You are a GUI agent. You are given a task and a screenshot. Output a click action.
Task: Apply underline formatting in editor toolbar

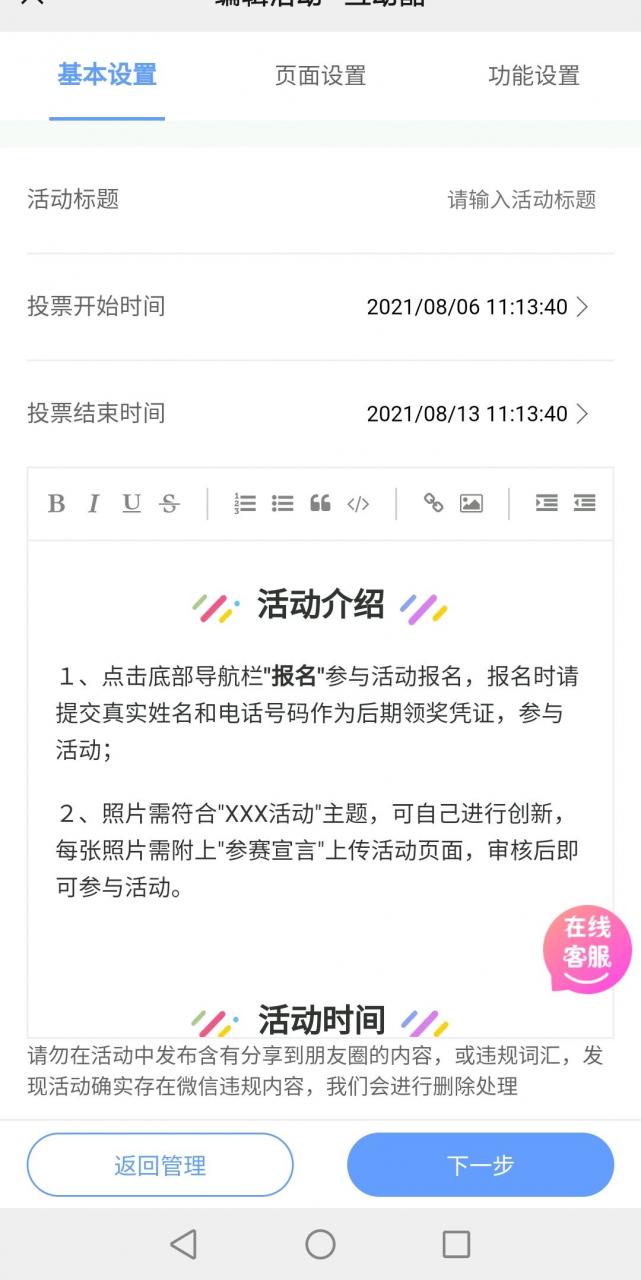132,504
